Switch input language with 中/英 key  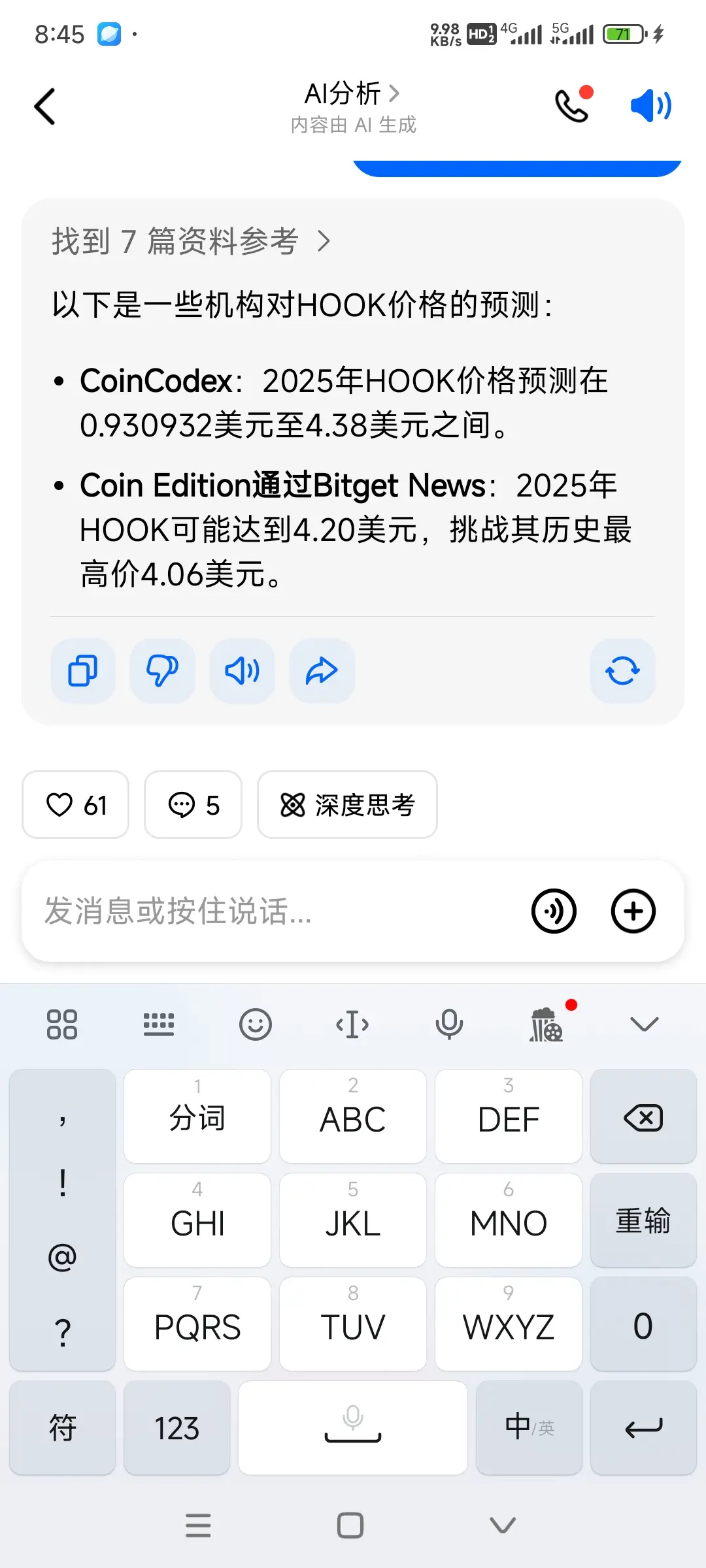(529, 1428)
